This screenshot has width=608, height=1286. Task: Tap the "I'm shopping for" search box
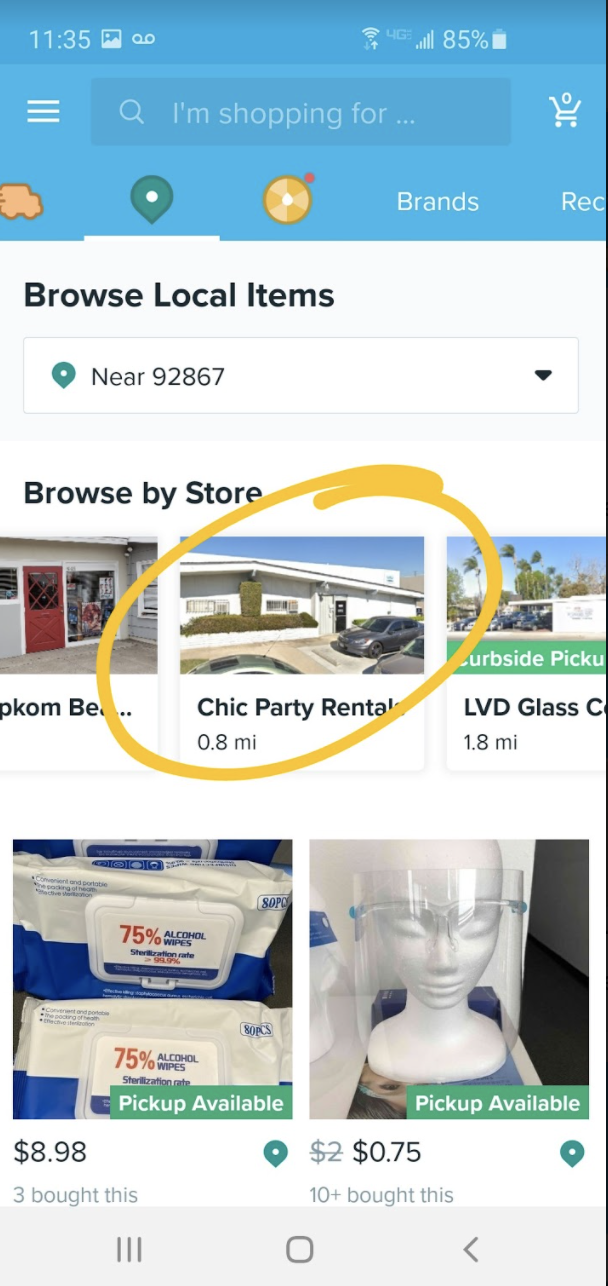click(x=300, y=113)
